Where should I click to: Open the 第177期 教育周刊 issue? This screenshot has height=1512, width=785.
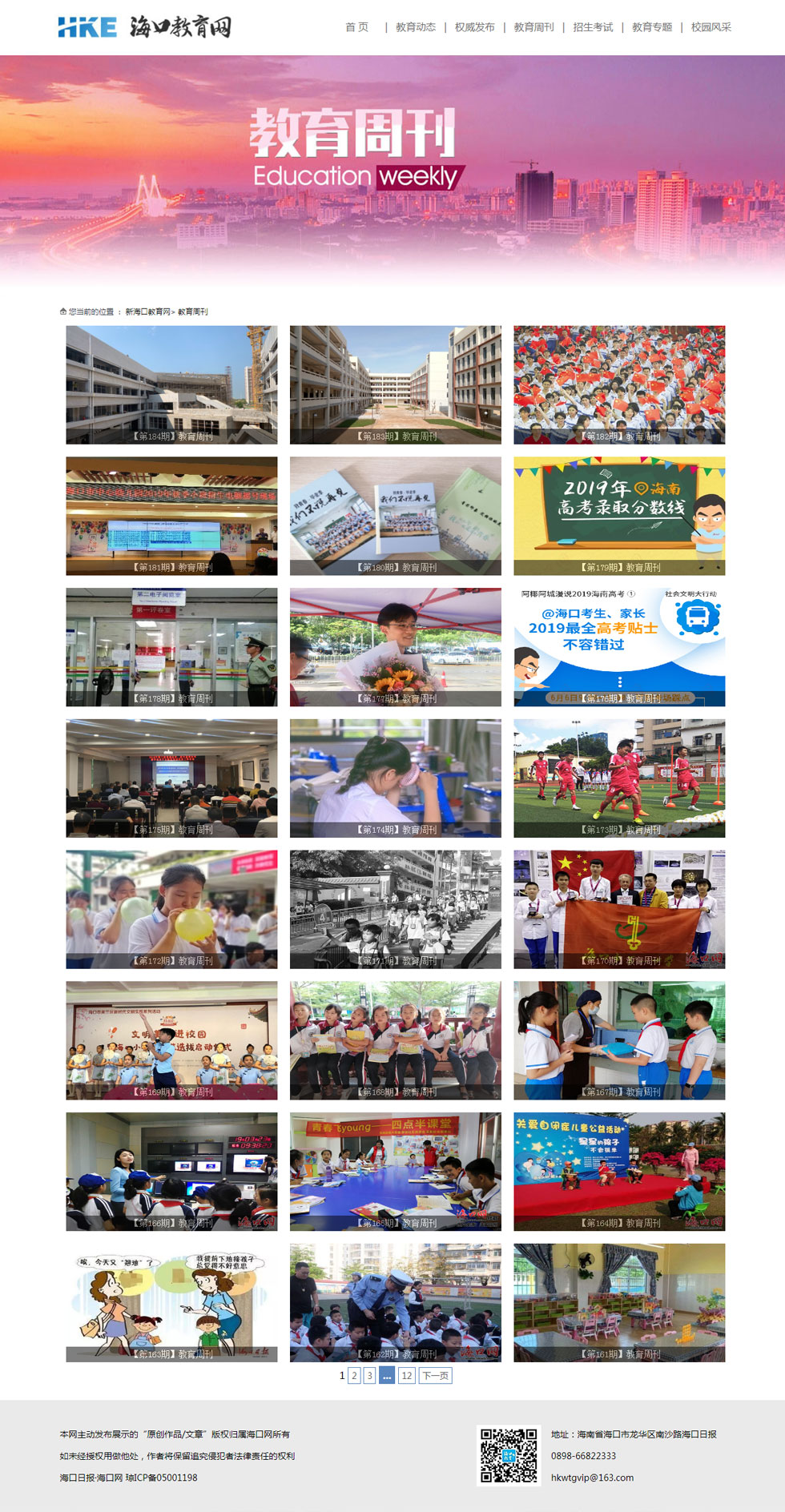pos(396,647)
